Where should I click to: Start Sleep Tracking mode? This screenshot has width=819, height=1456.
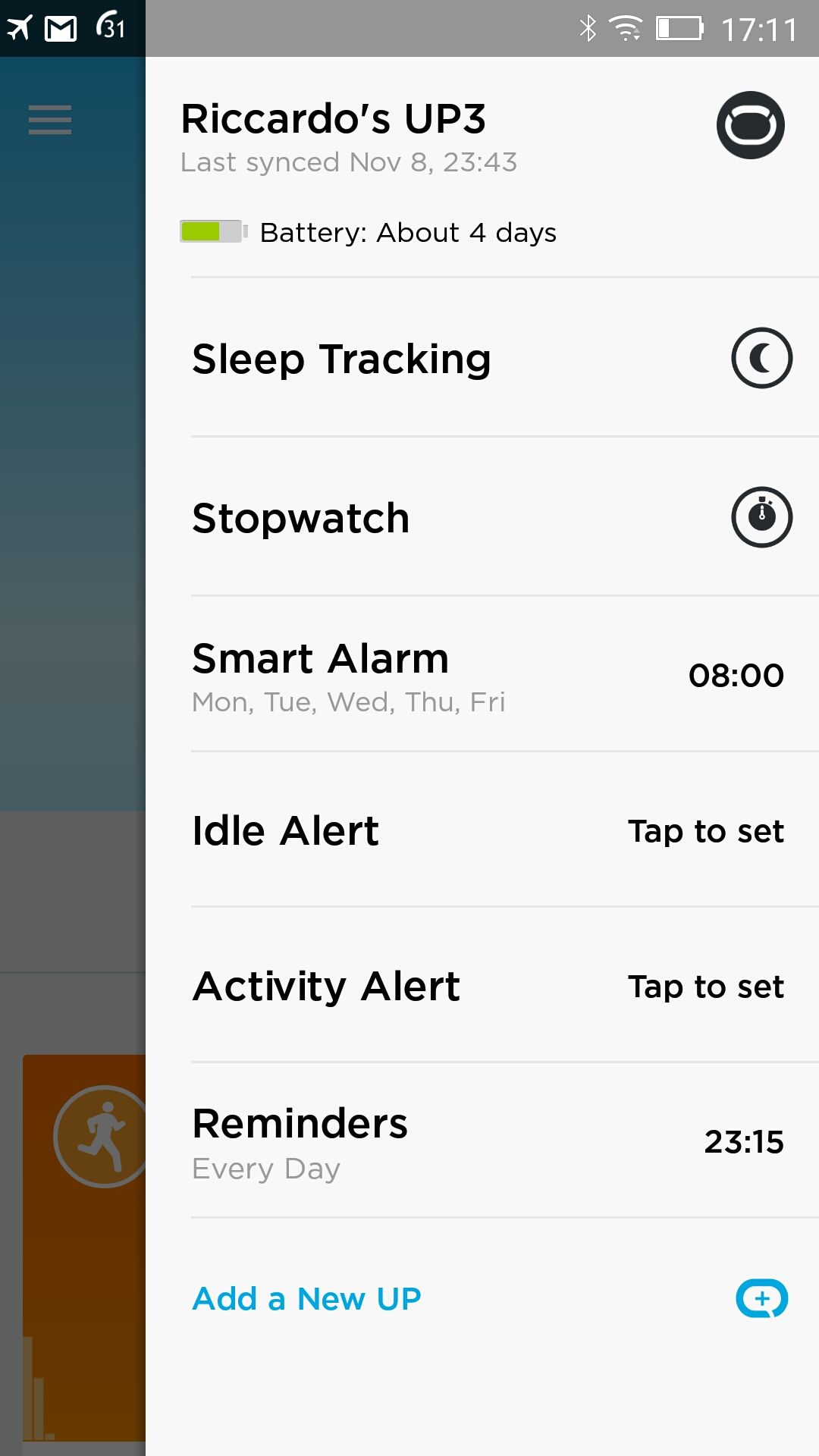tap(504, 358)
